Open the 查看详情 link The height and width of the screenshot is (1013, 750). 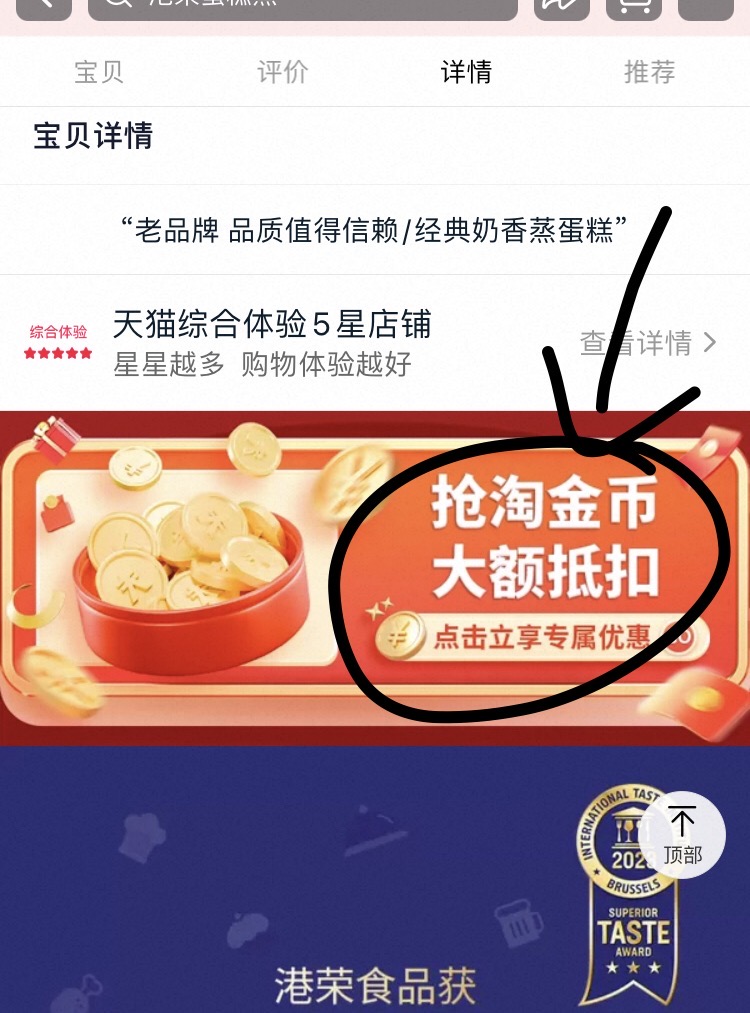point(637,343)
